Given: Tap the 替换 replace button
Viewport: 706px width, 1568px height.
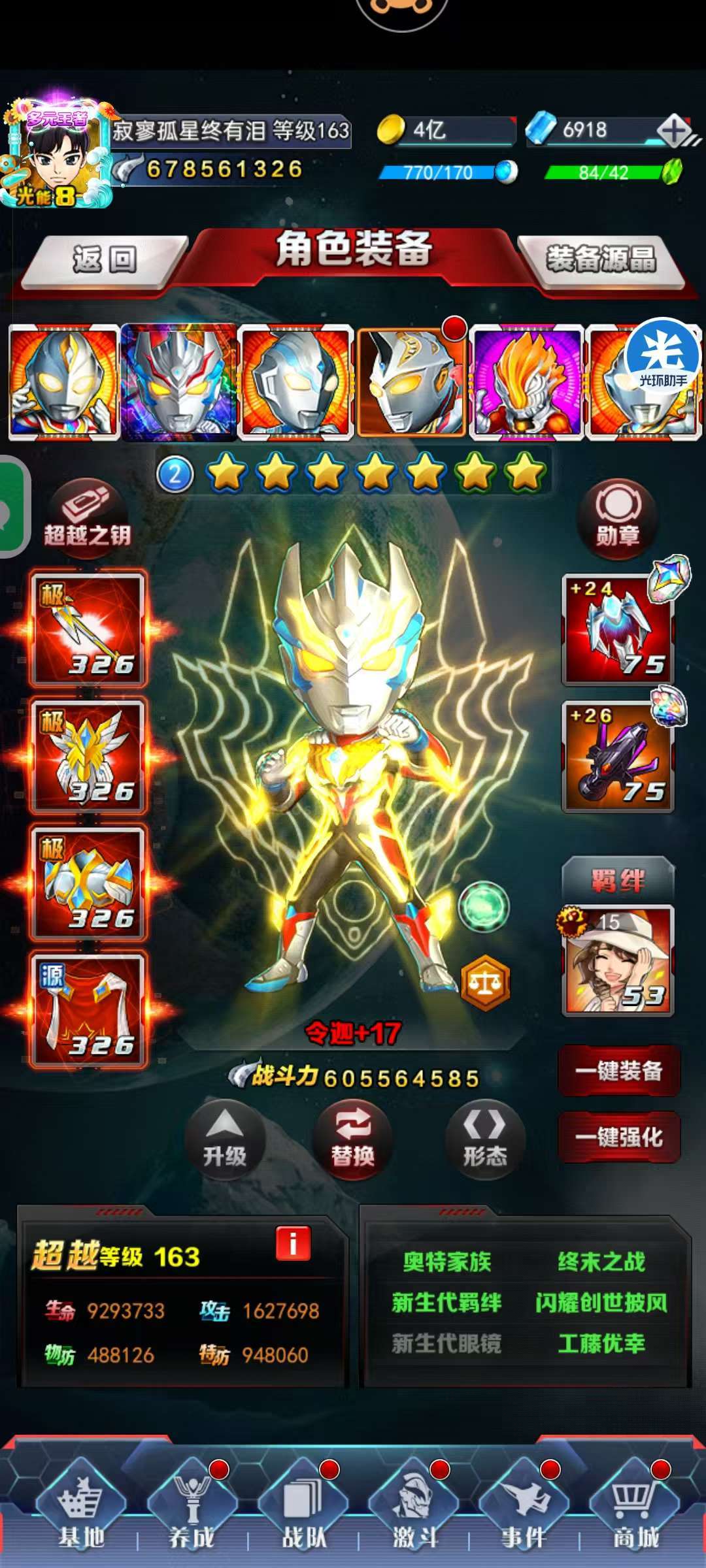Looking at the screenshot, I should pos(353,1139).
